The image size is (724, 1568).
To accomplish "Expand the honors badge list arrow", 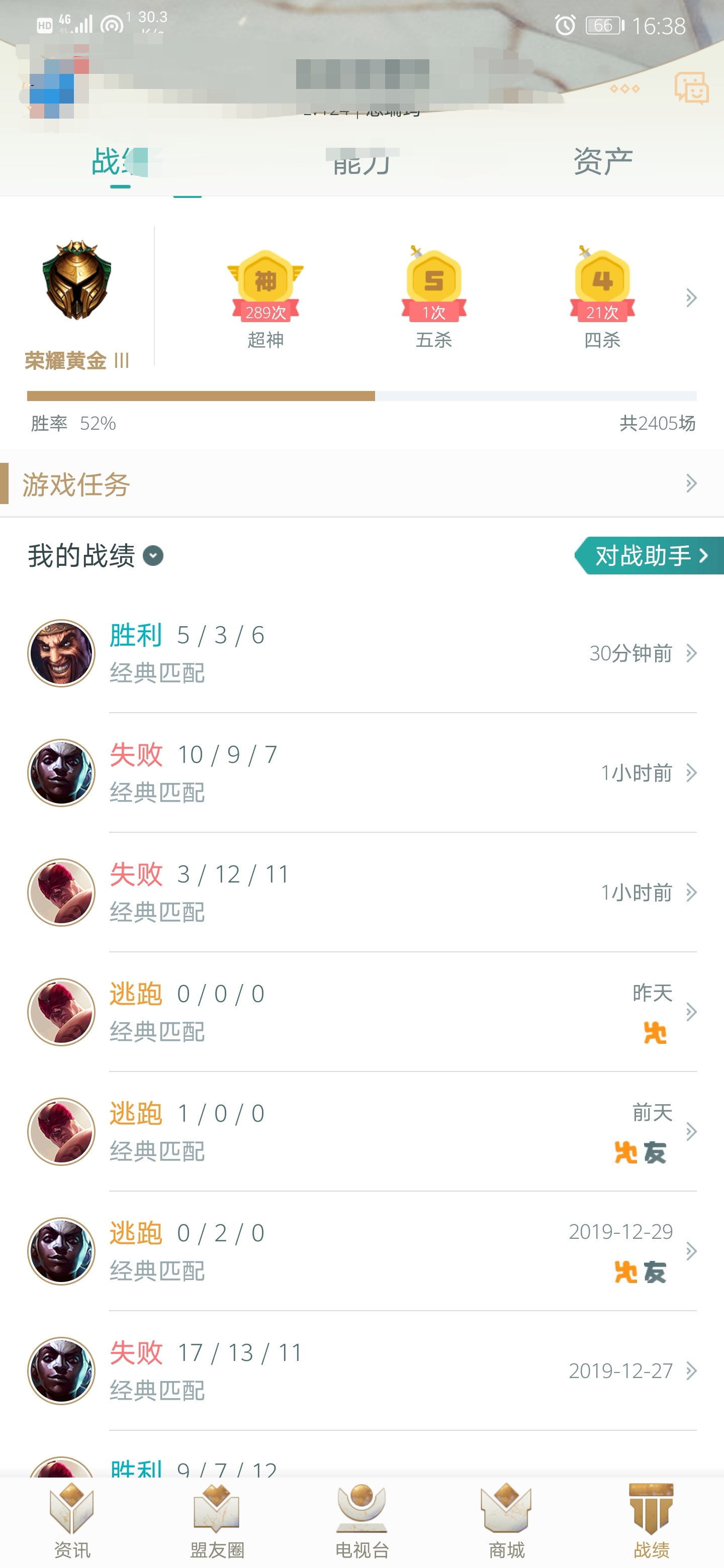I will pyautogui.click(x=691, y=298).
